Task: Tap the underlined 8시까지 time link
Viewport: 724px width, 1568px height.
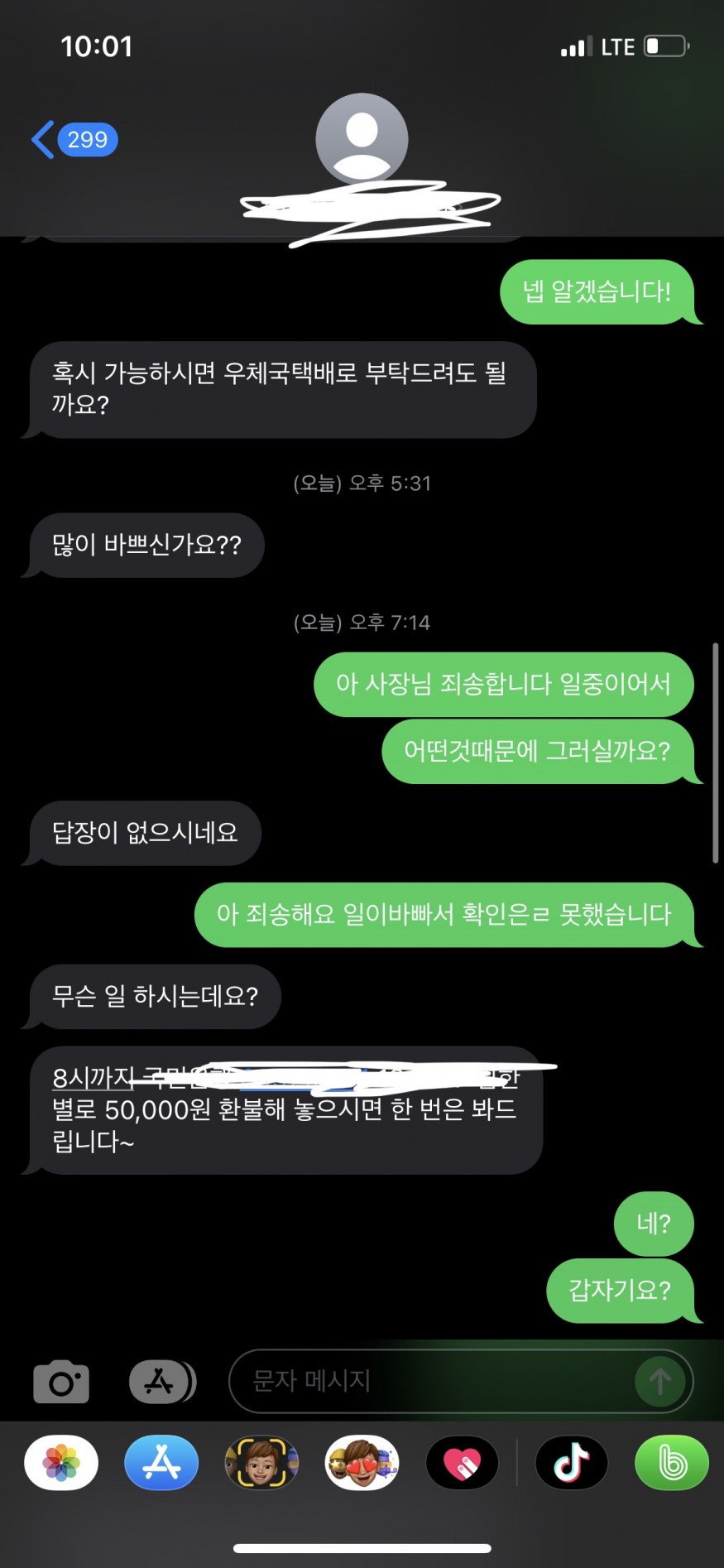Action: pos(93,1077)
